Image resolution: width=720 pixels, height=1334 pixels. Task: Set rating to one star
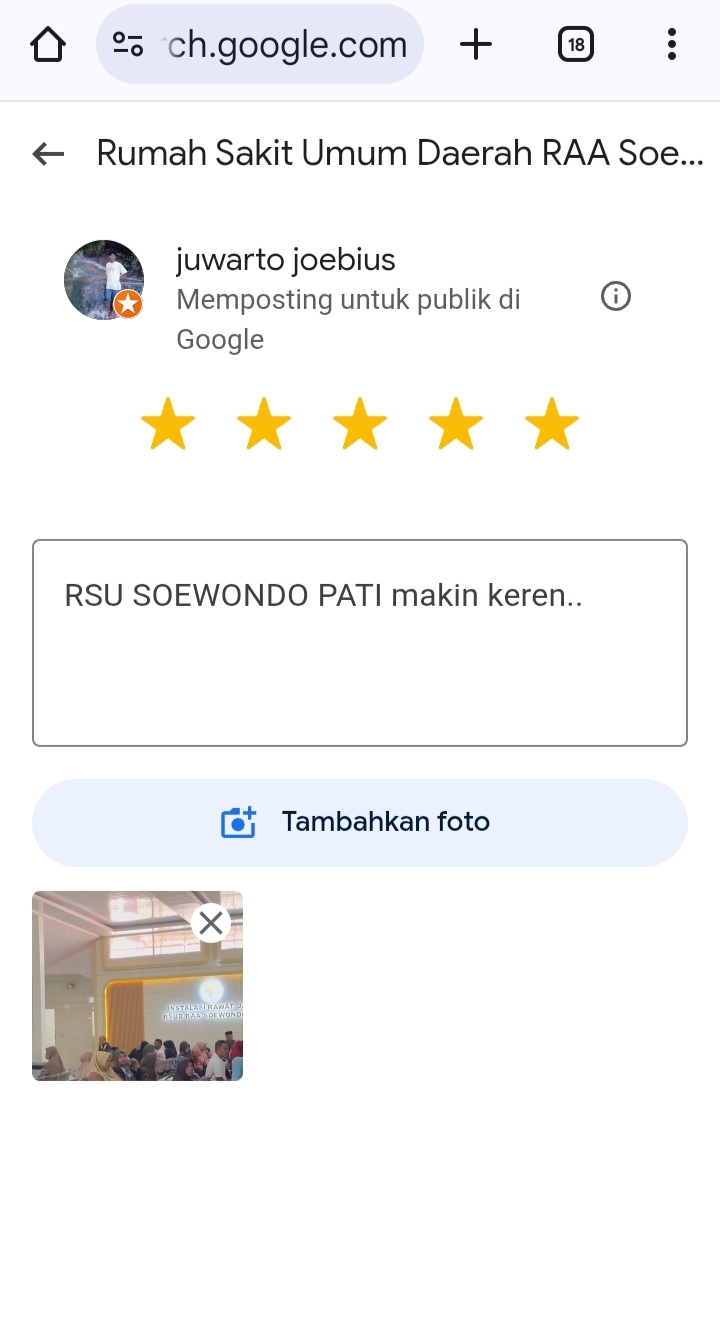pyautogui.click(x=168, y=424)
